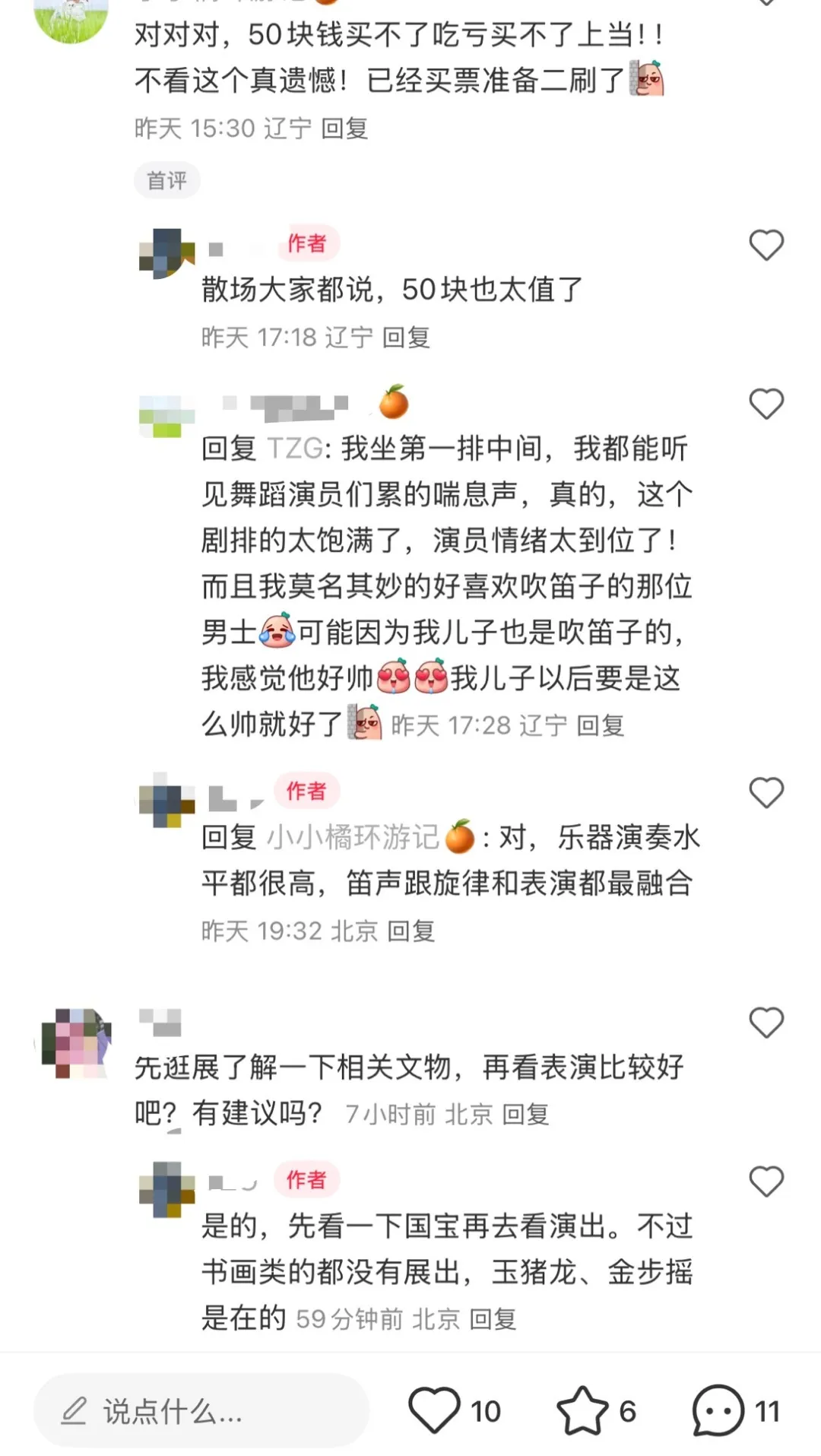Like the comment about 我坐第一排中间
The width and height of the screenshot is (821, 1456).
click(766, 404)
